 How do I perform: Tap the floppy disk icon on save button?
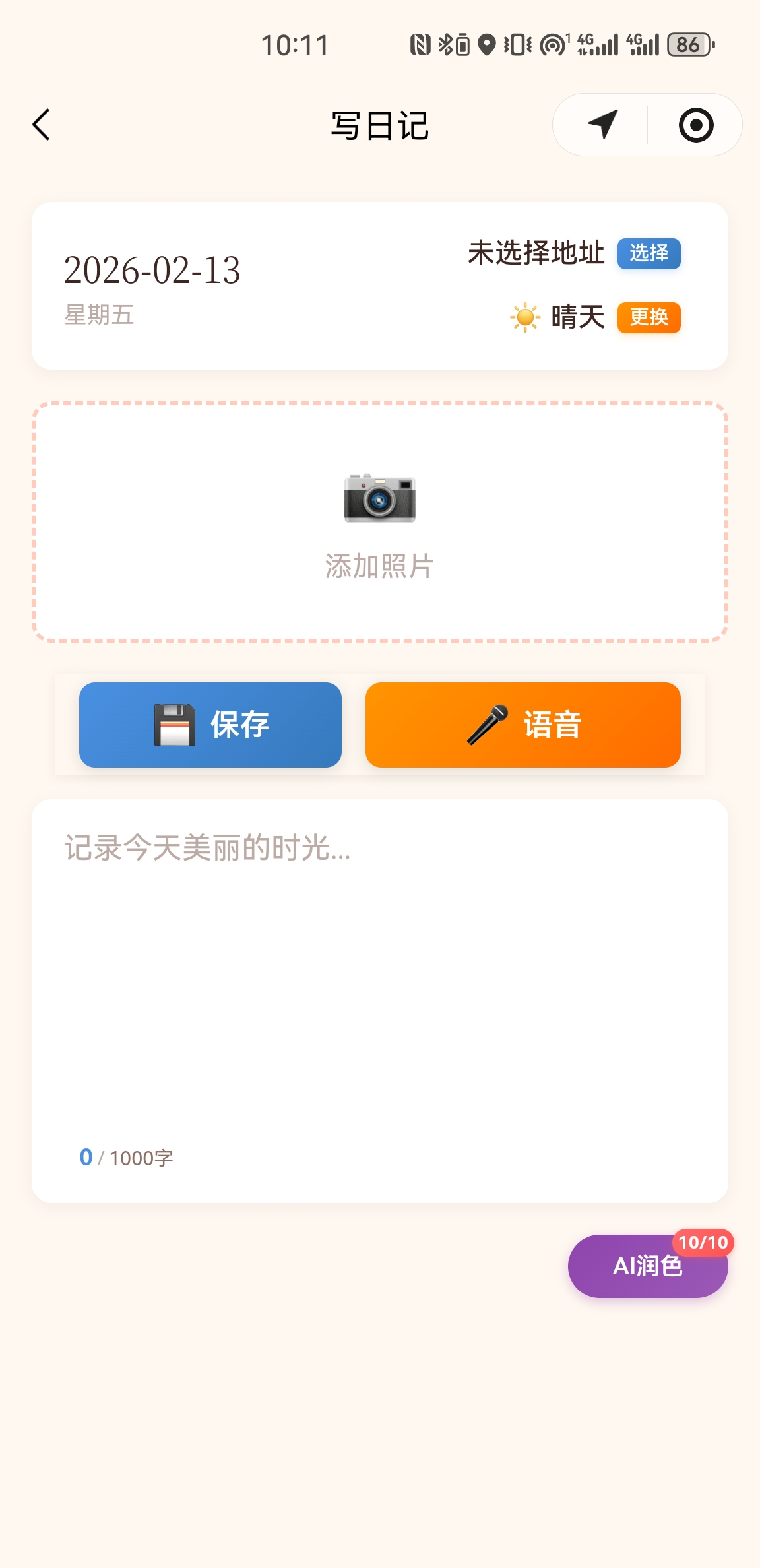[173, 724]
